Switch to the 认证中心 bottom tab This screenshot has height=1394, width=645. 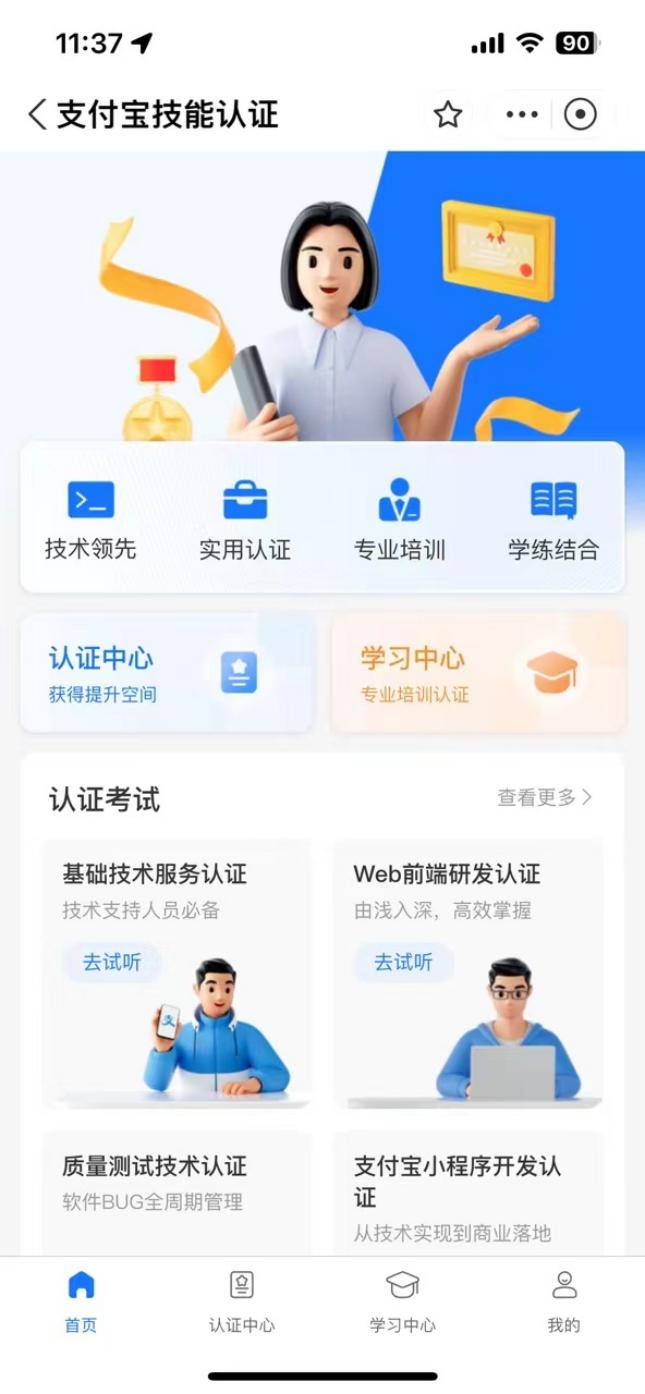[242, 1302]
